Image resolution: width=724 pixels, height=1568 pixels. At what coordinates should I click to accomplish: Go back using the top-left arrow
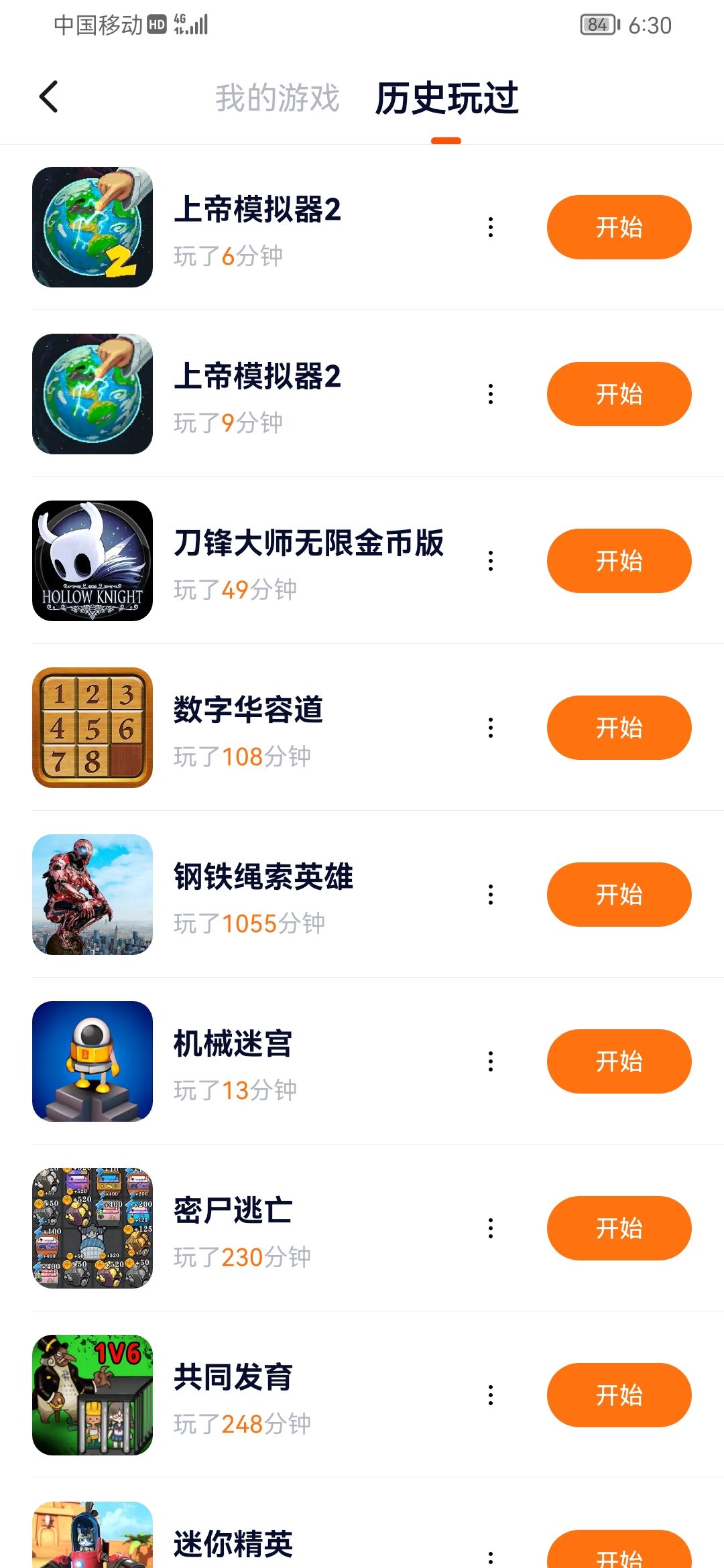pos(49,97)
